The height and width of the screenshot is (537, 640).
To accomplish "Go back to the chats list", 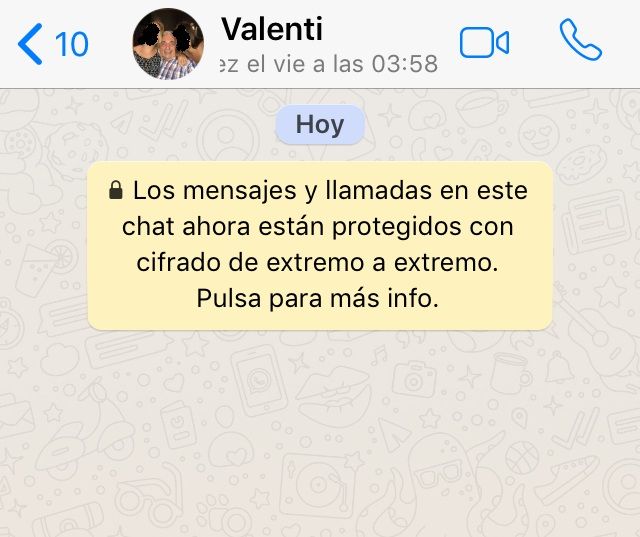I will tap(52, 44).
